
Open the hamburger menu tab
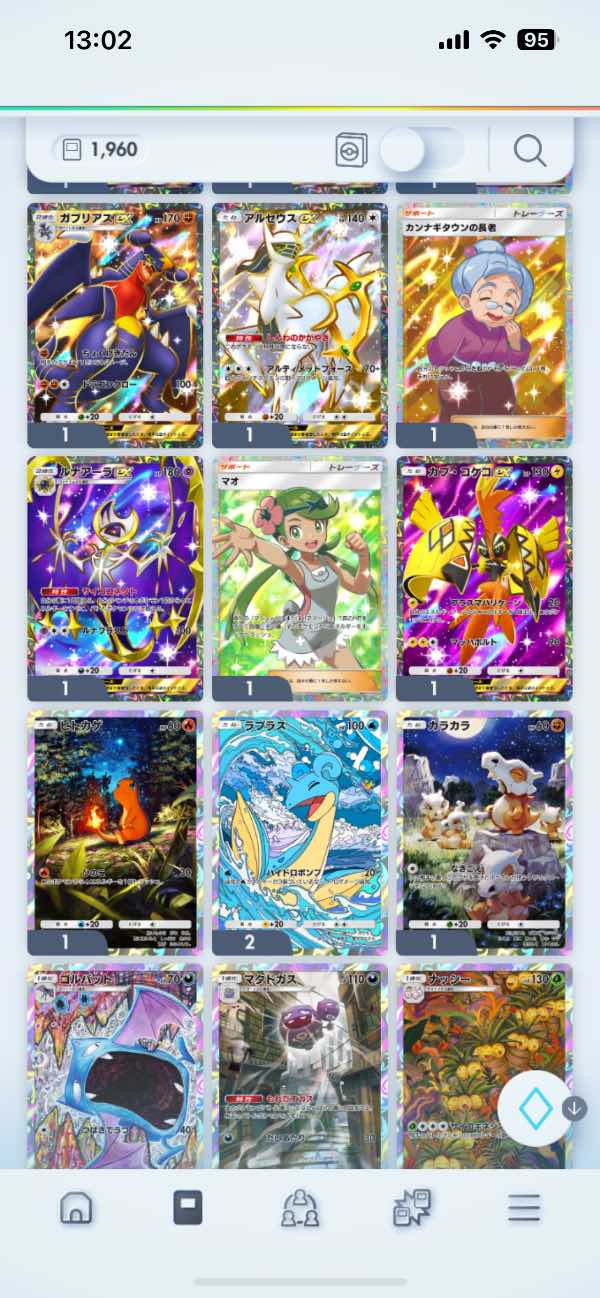pyautogui.click(x=523, y=1208)
